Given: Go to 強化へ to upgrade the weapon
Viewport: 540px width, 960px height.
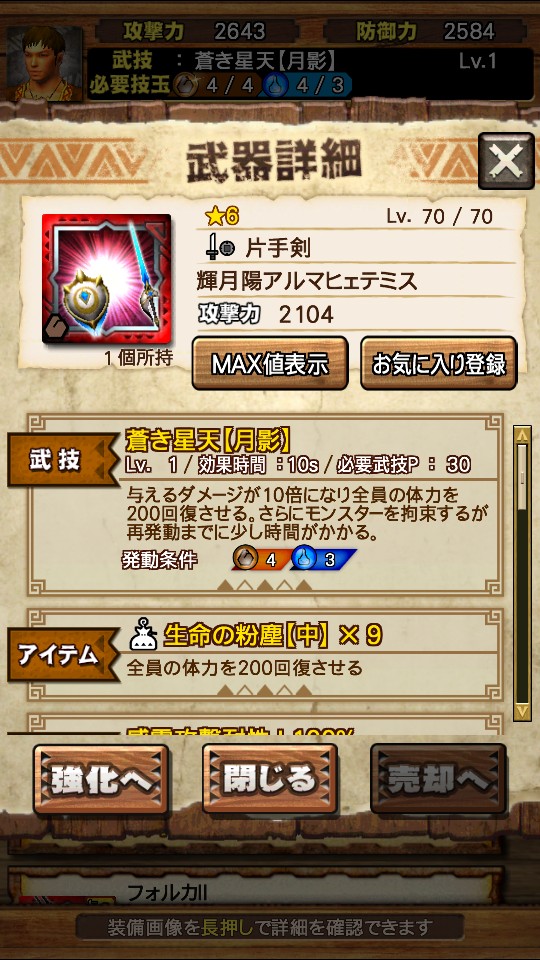Looking at the screenshot, I should (101, 779).
